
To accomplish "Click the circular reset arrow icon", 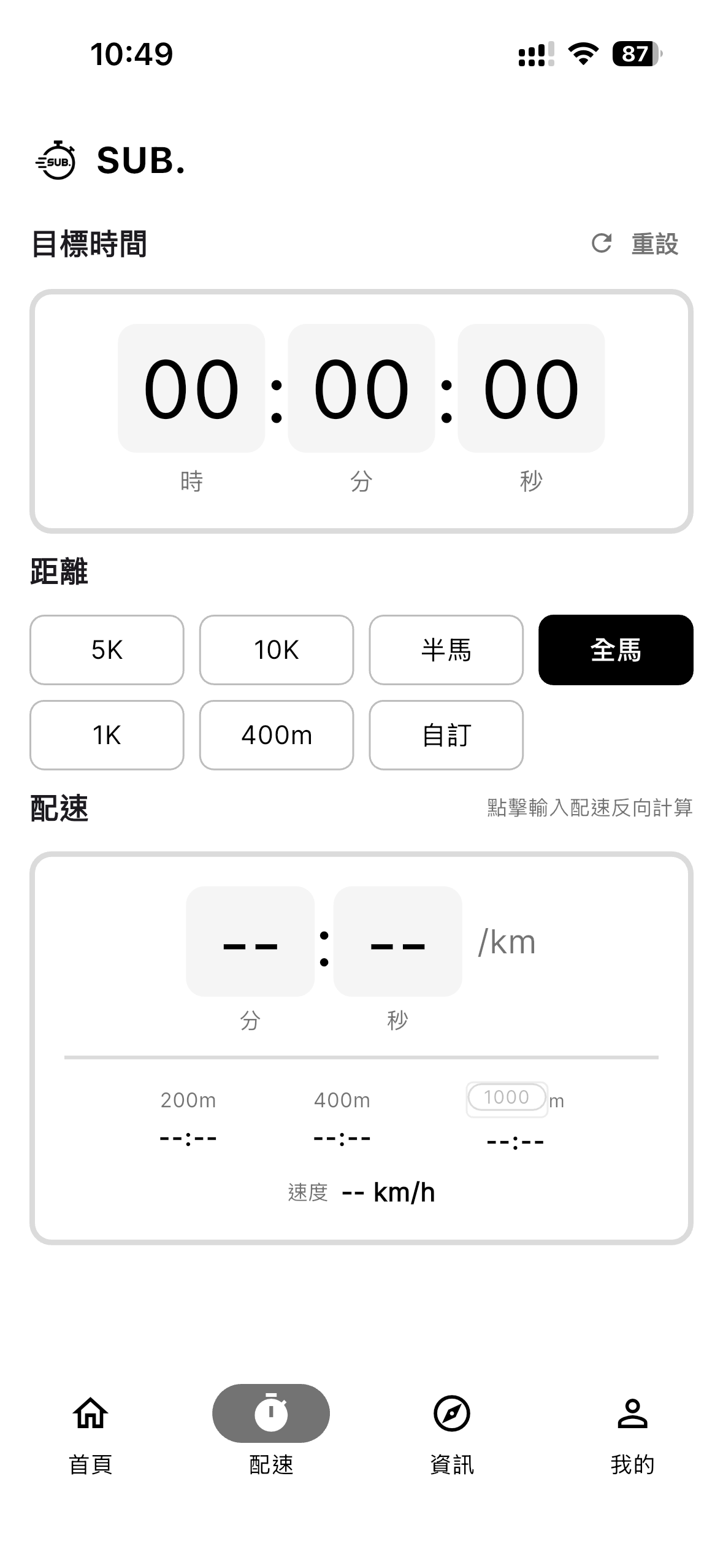I will (x=602, y=244).
